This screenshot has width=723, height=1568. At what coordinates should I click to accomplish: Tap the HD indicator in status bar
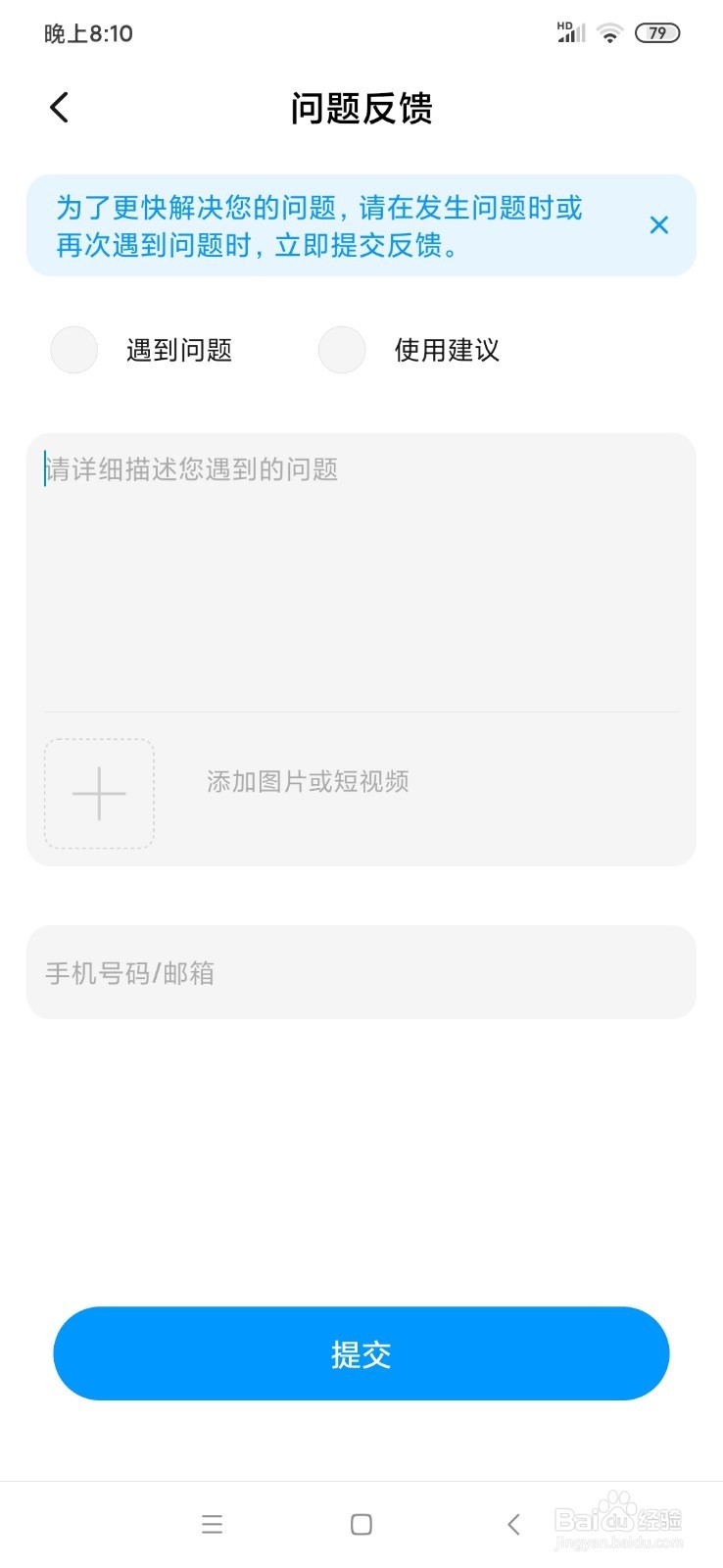tap(562, 24)
